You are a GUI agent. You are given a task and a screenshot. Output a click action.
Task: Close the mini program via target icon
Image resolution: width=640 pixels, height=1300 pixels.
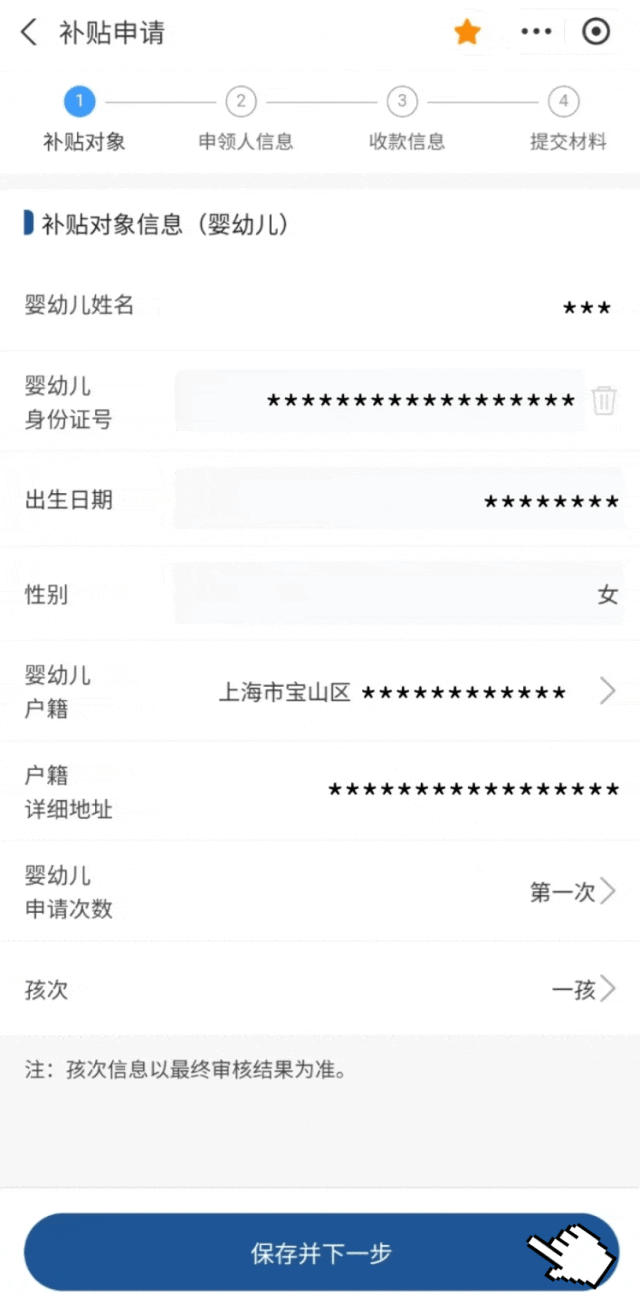596,32
